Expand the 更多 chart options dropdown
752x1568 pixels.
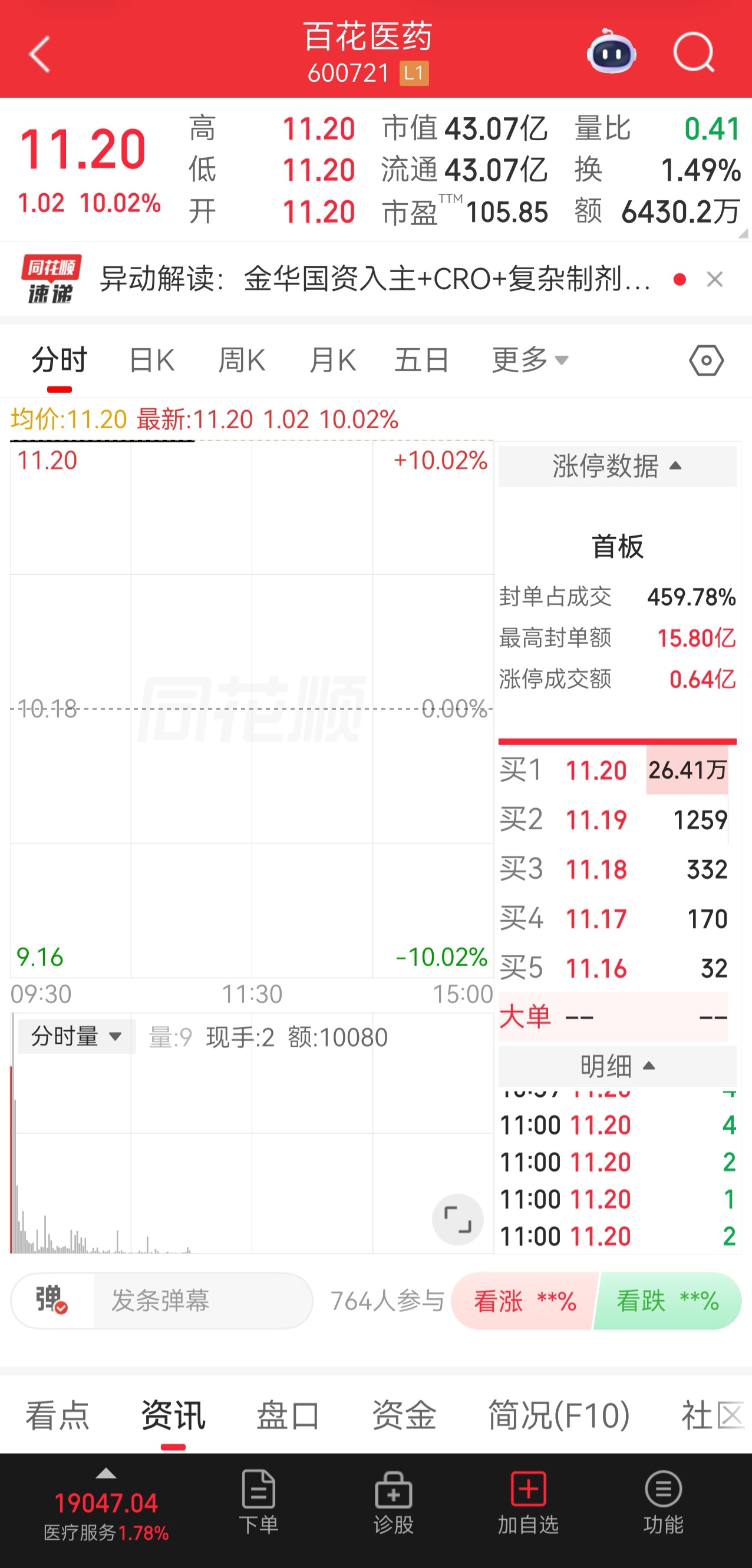[x=529, y=360]
